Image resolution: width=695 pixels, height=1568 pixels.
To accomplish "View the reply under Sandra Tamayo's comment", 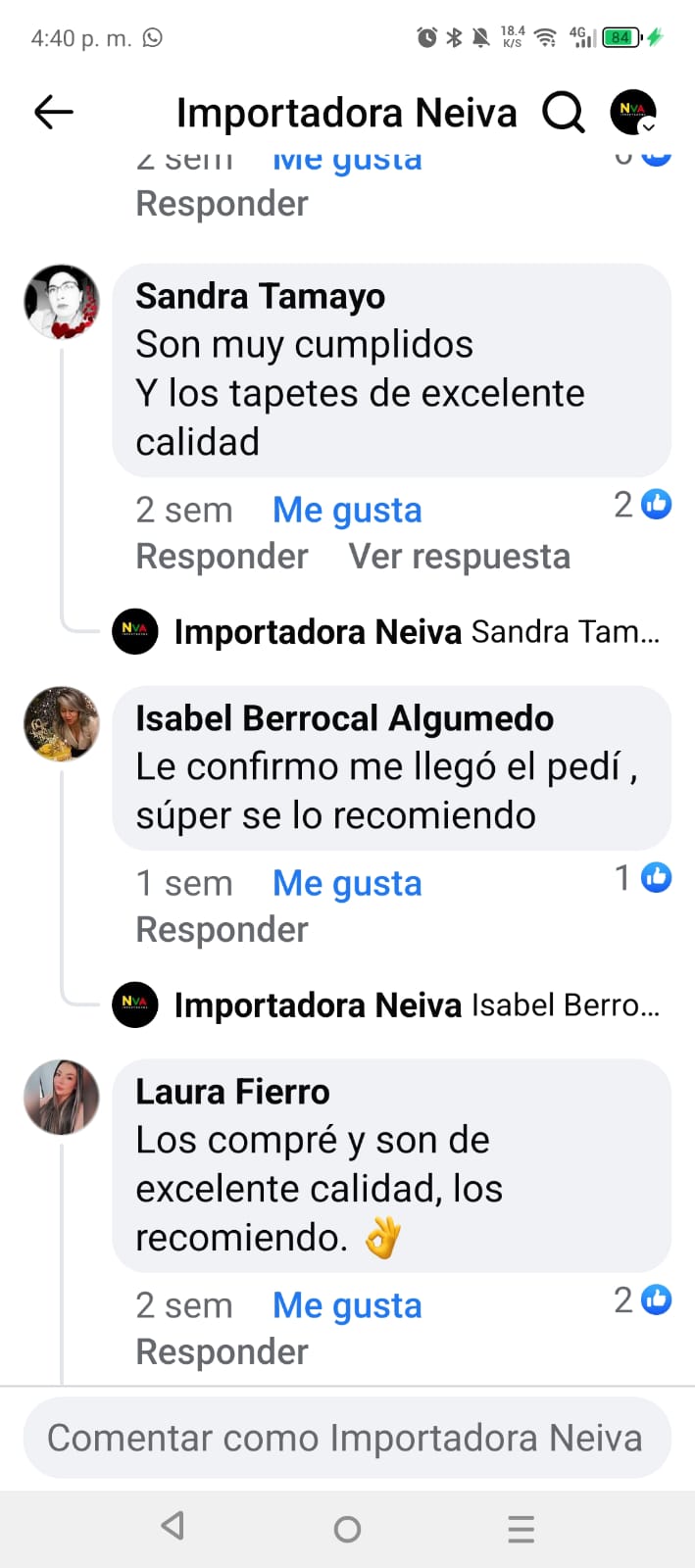I will click(x=459, y=557).
